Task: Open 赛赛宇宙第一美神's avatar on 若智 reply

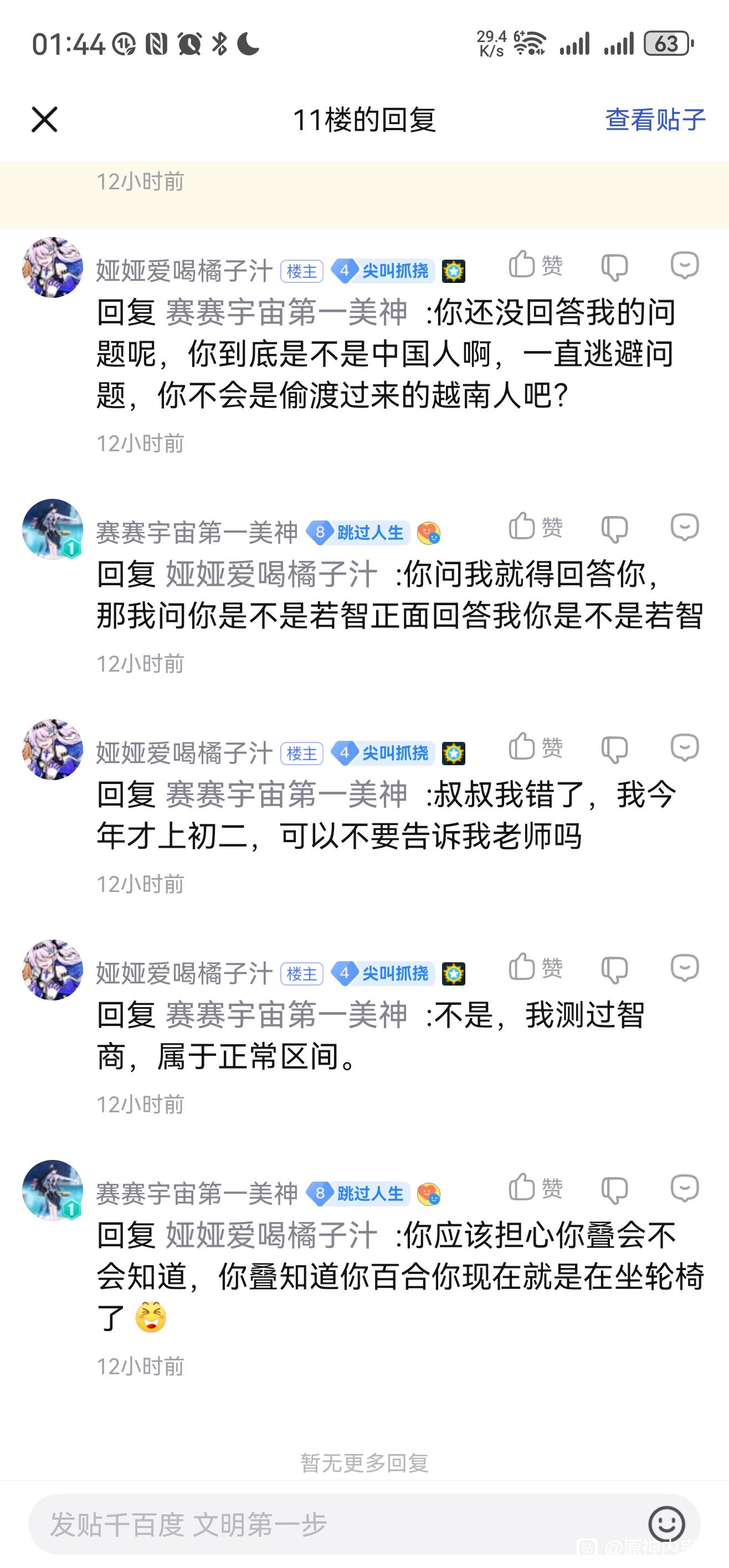Action: 53,529
